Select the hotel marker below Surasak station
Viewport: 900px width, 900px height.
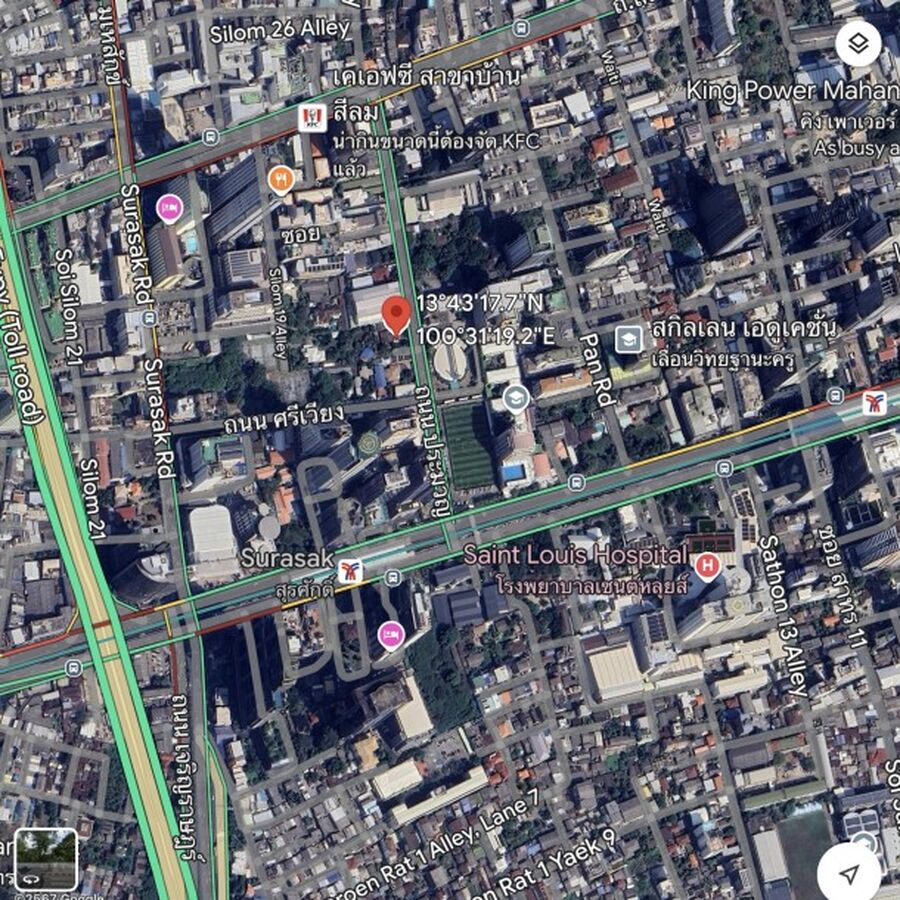click(390, 634)
